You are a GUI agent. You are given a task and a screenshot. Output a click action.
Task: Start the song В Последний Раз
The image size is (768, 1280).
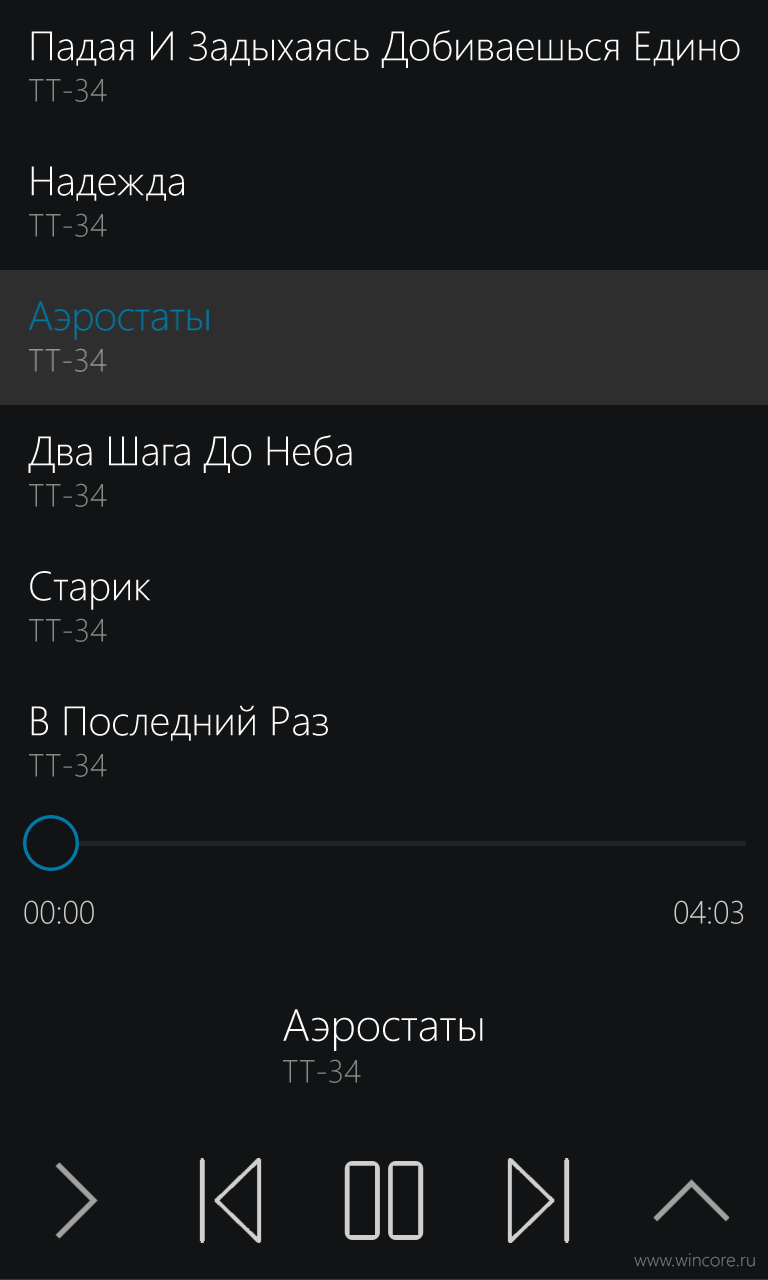(384, 742)
